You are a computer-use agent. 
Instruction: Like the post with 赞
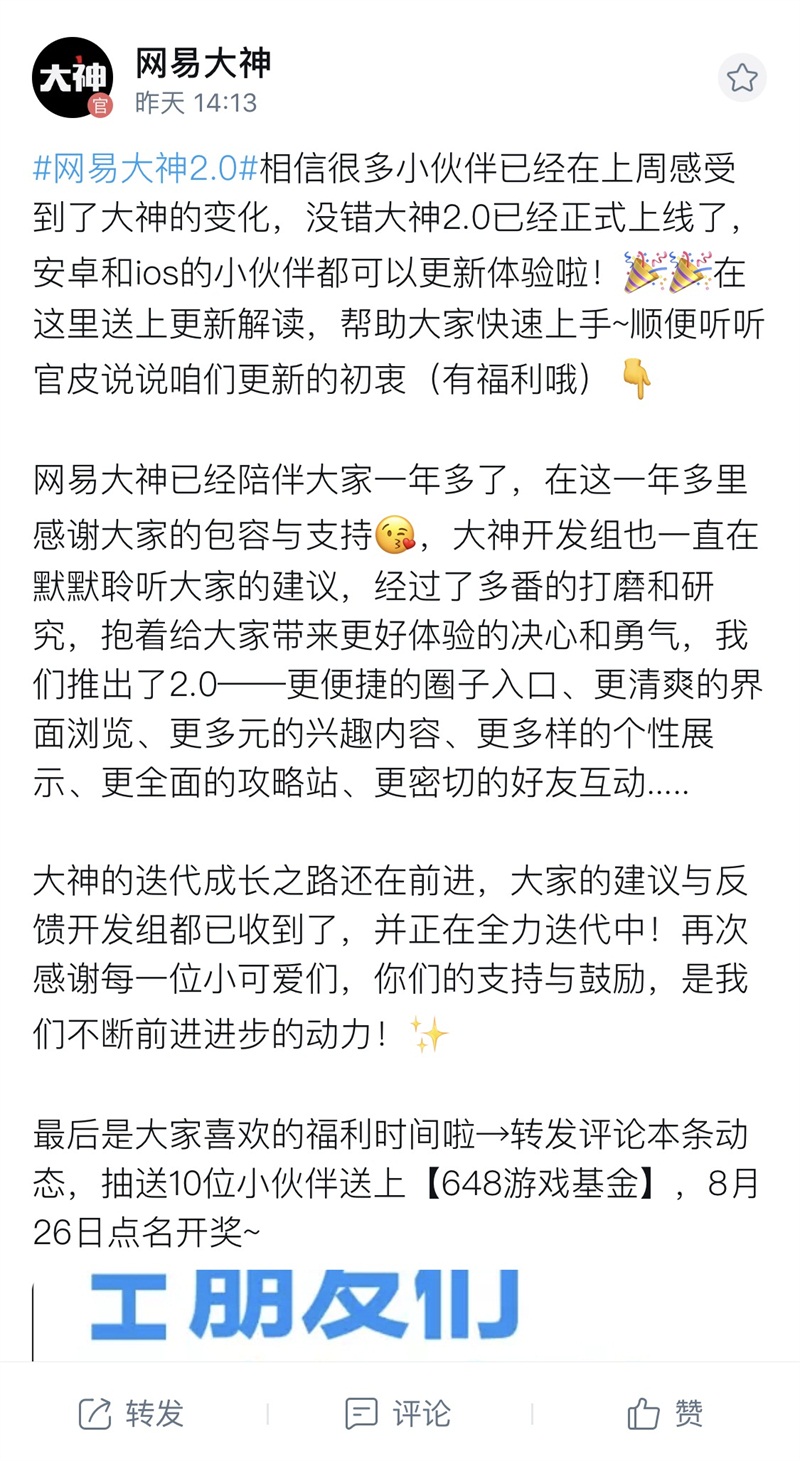666,1413
